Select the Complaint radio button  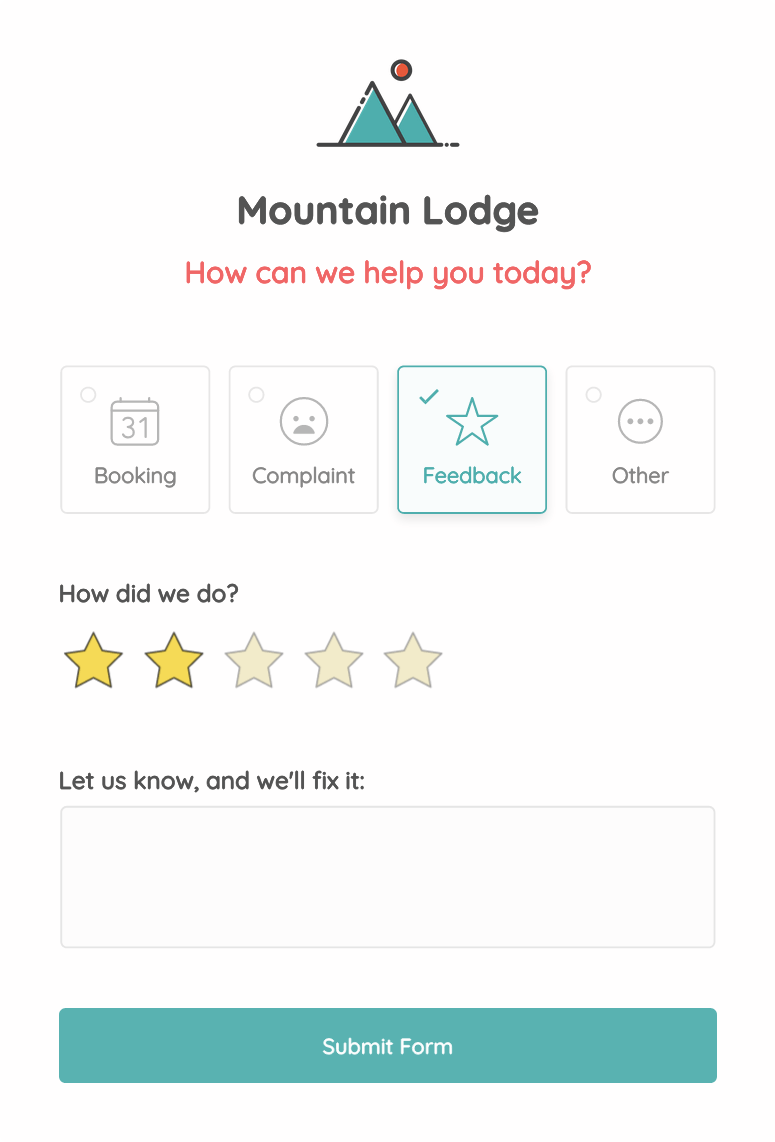(x=257, y=394)
